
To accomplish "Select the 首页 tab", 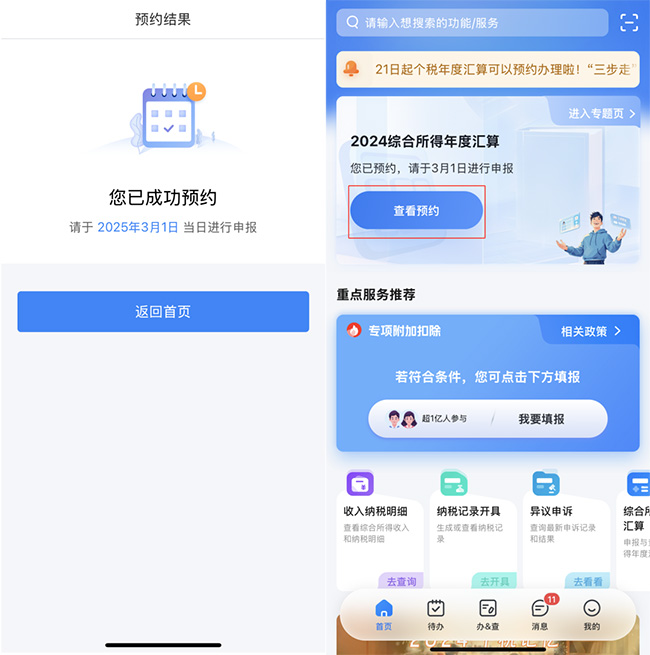I will [x=384, y=614].
